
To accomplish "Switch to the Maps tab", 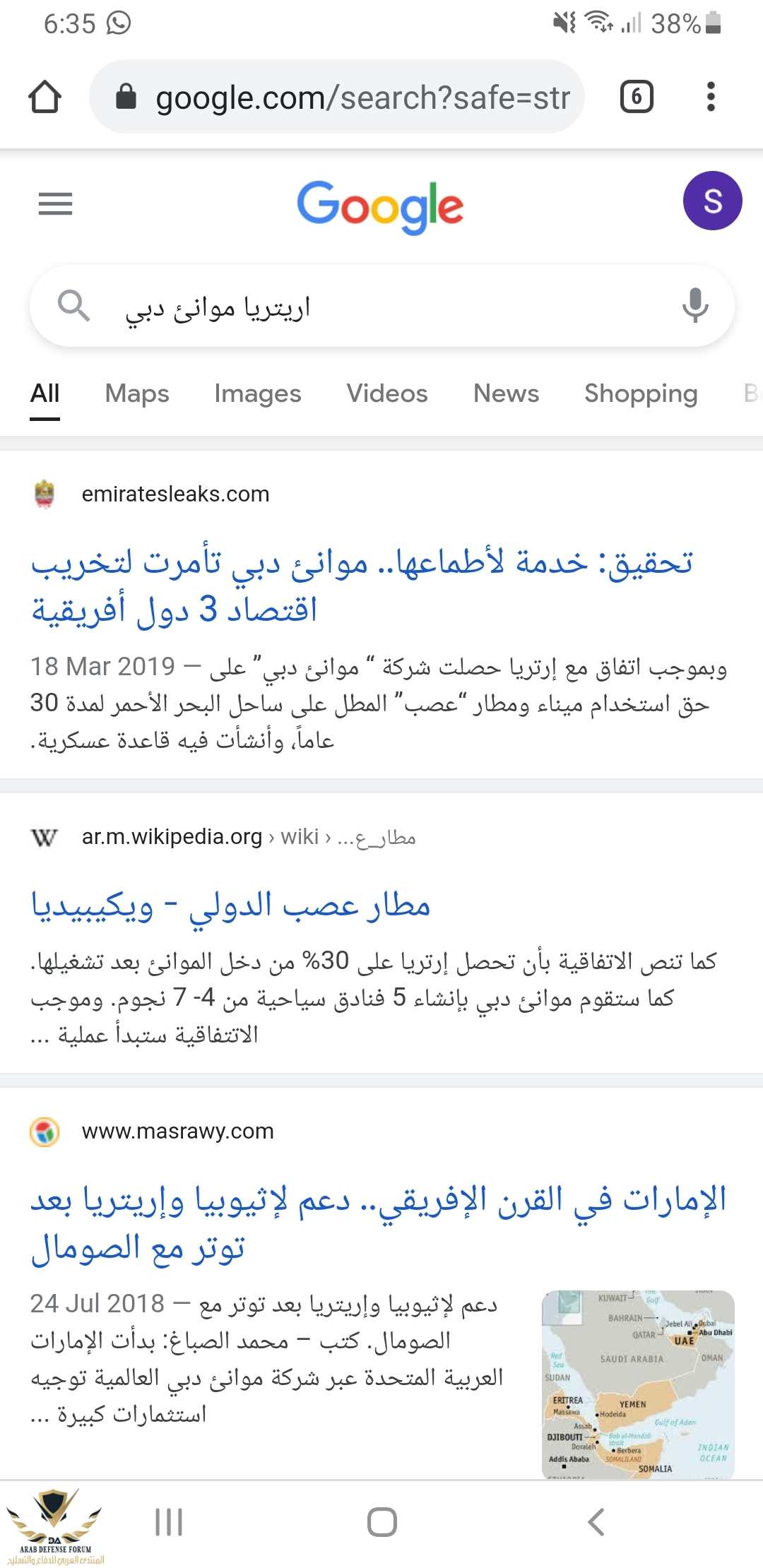I will tap(137, 393).
